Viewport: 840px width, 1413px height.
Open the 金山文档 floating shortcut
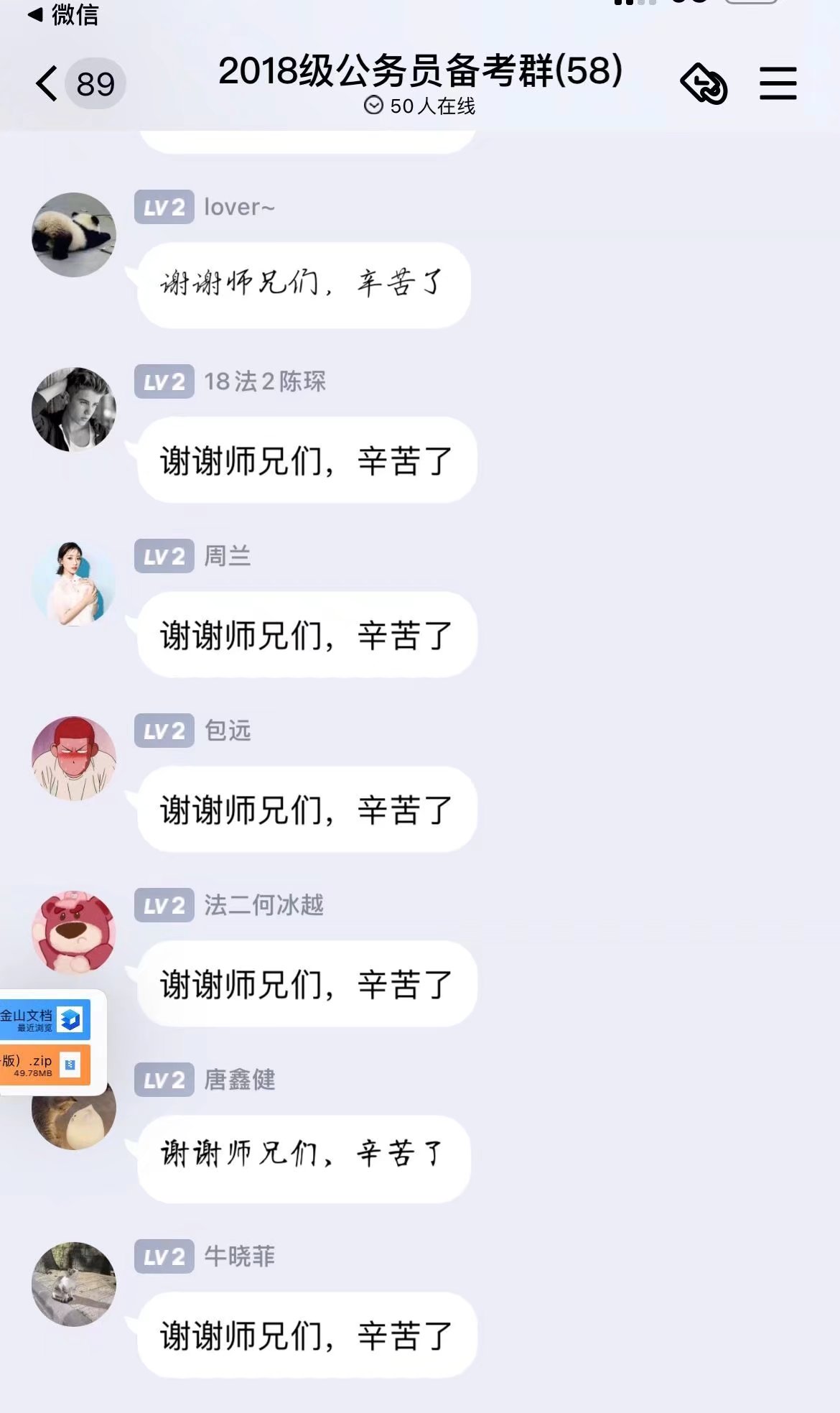(45, 1019)
